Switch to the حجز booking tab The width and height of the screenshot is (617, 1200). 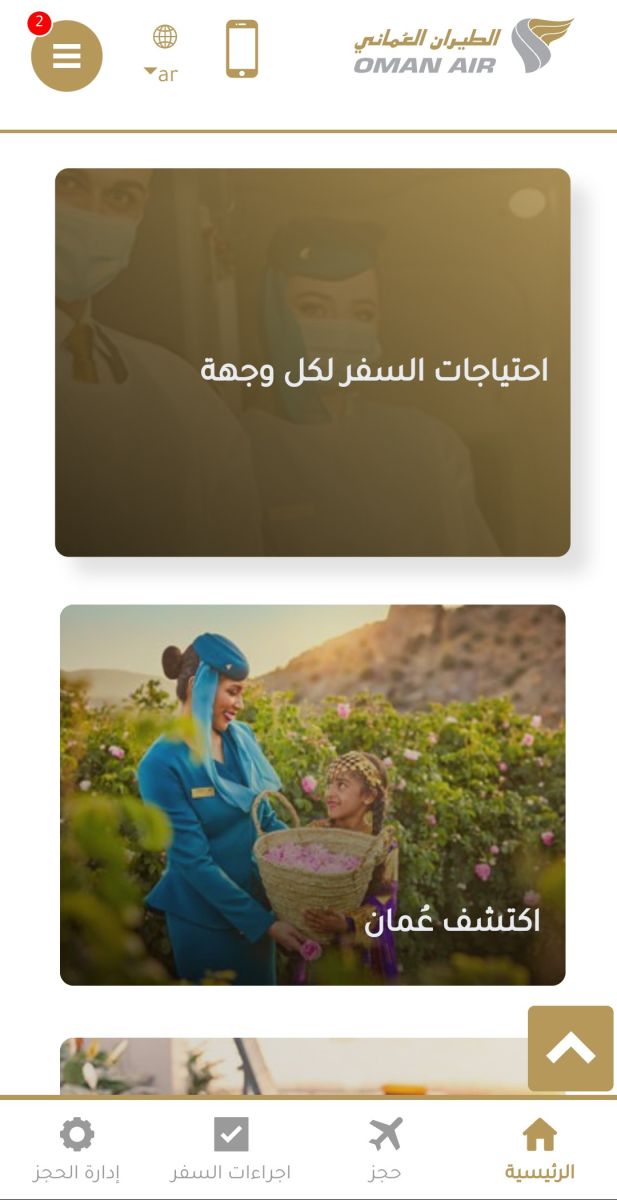click(385, 1149)
